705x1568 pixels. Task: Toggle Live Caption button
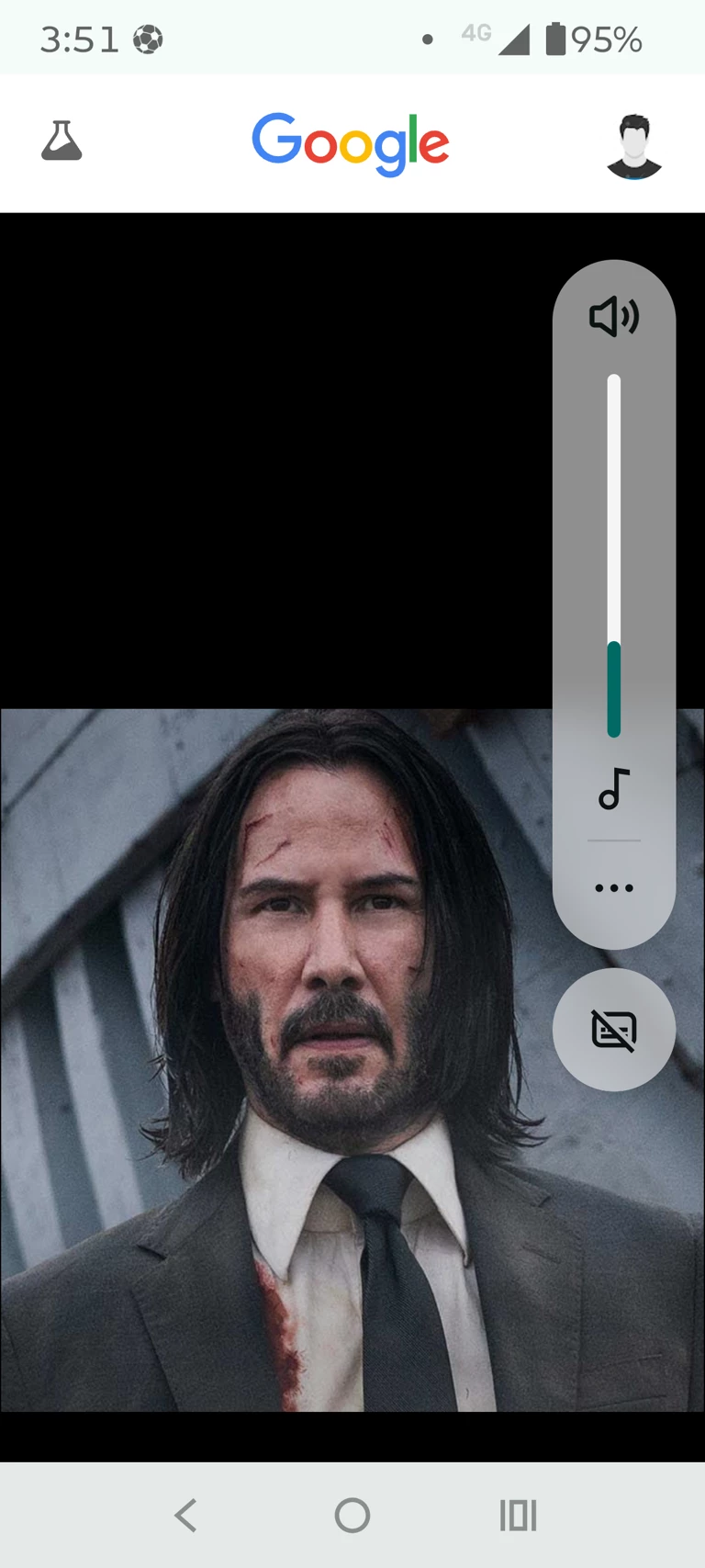pyautogui.click(x=614, y=1030)
